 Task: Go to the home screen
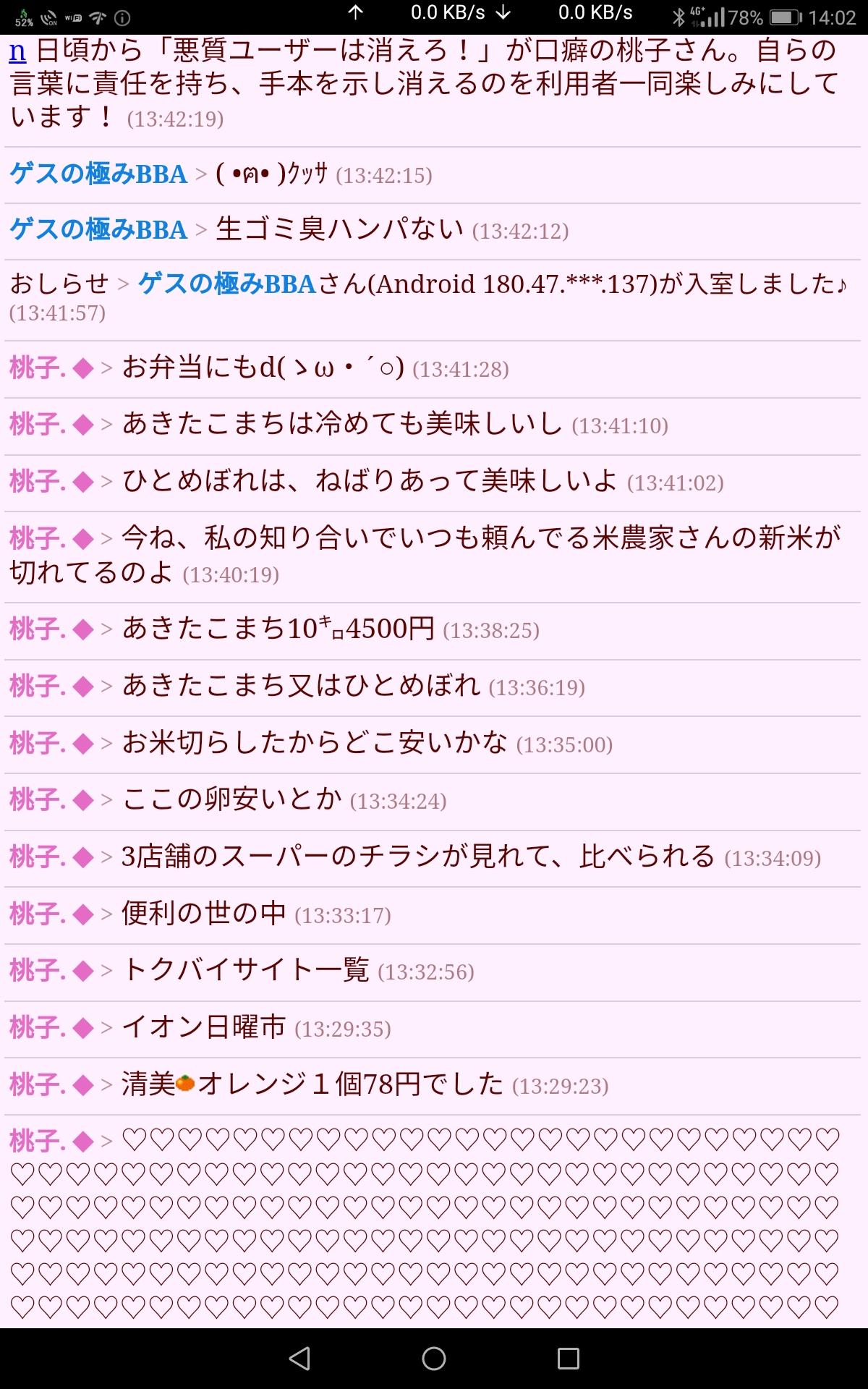(x=434, y=1359)
